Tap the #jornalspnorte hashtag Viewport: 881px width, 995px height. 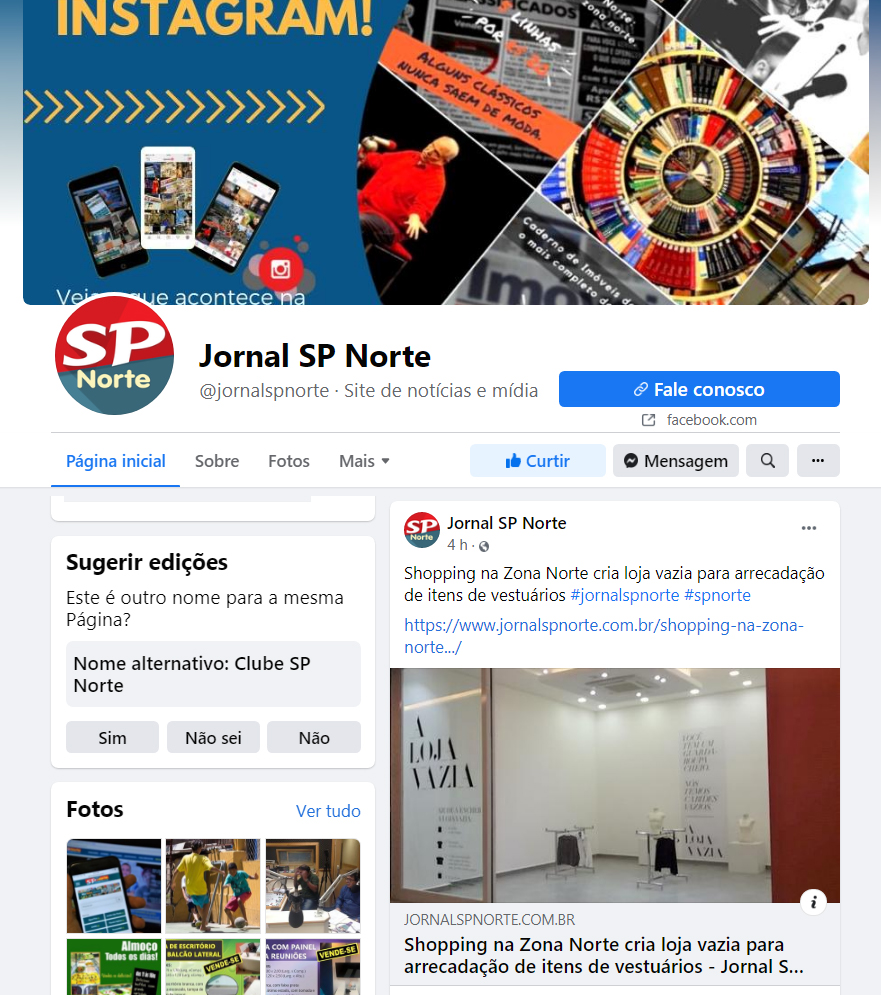point(624,595)
